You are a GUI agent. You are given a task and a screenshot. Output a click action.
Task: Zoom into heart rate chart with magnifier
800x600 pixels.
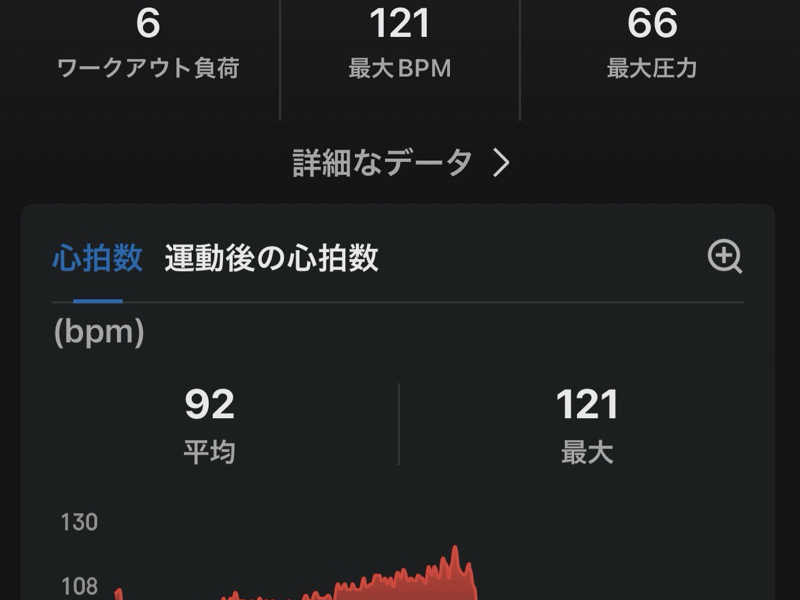[x=724, y=257]
